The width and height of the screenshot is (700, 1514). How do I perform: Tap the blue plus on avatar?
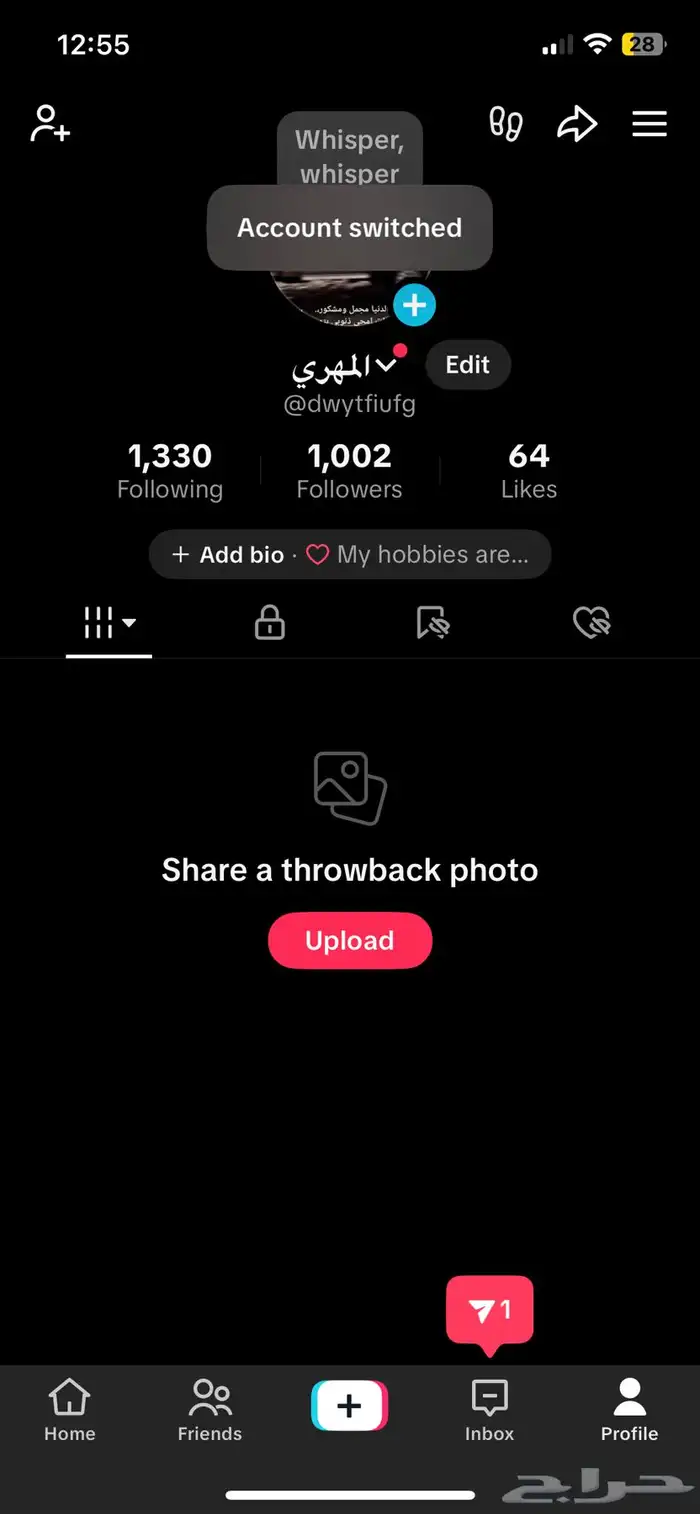click(414, 305)
